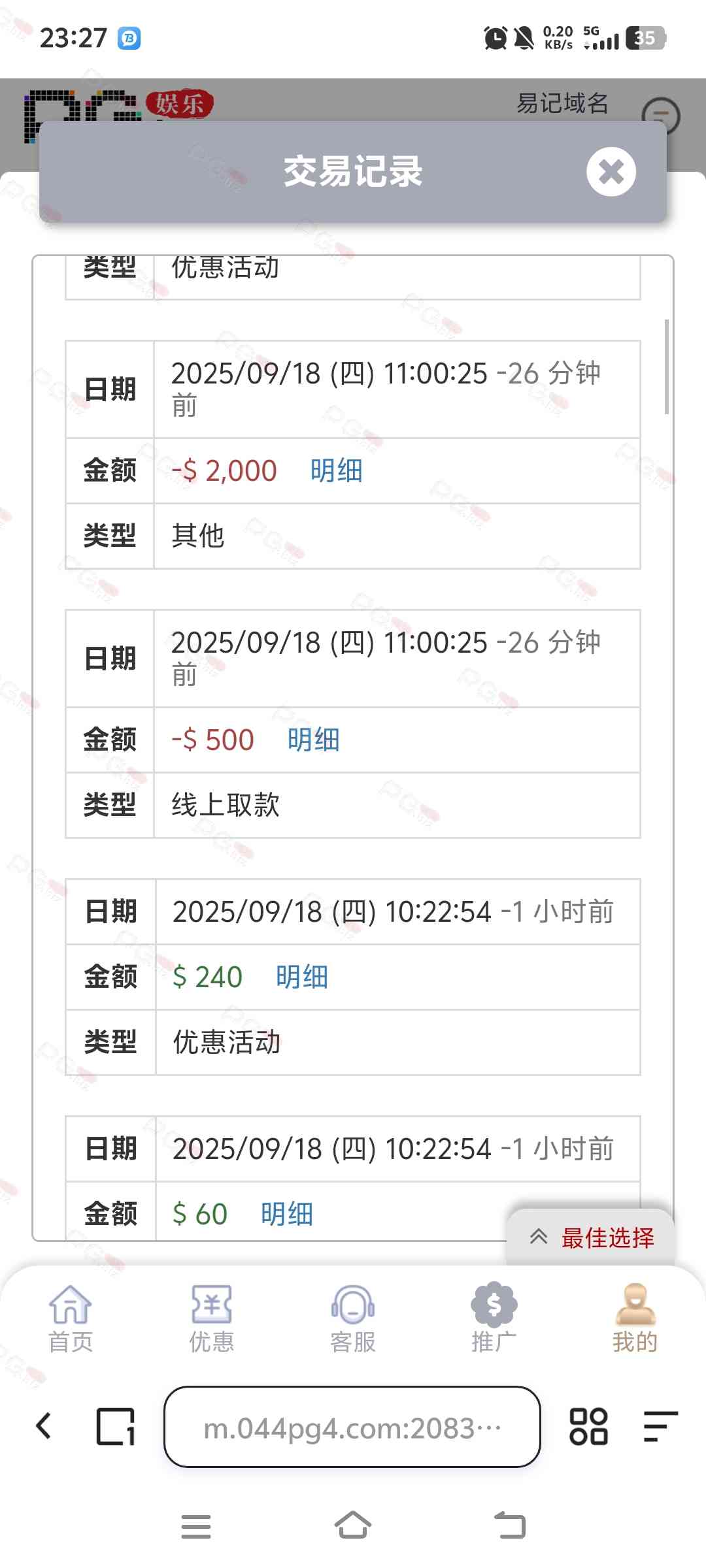Show 明细 for the $ 240 bonus

click(301, 977)
